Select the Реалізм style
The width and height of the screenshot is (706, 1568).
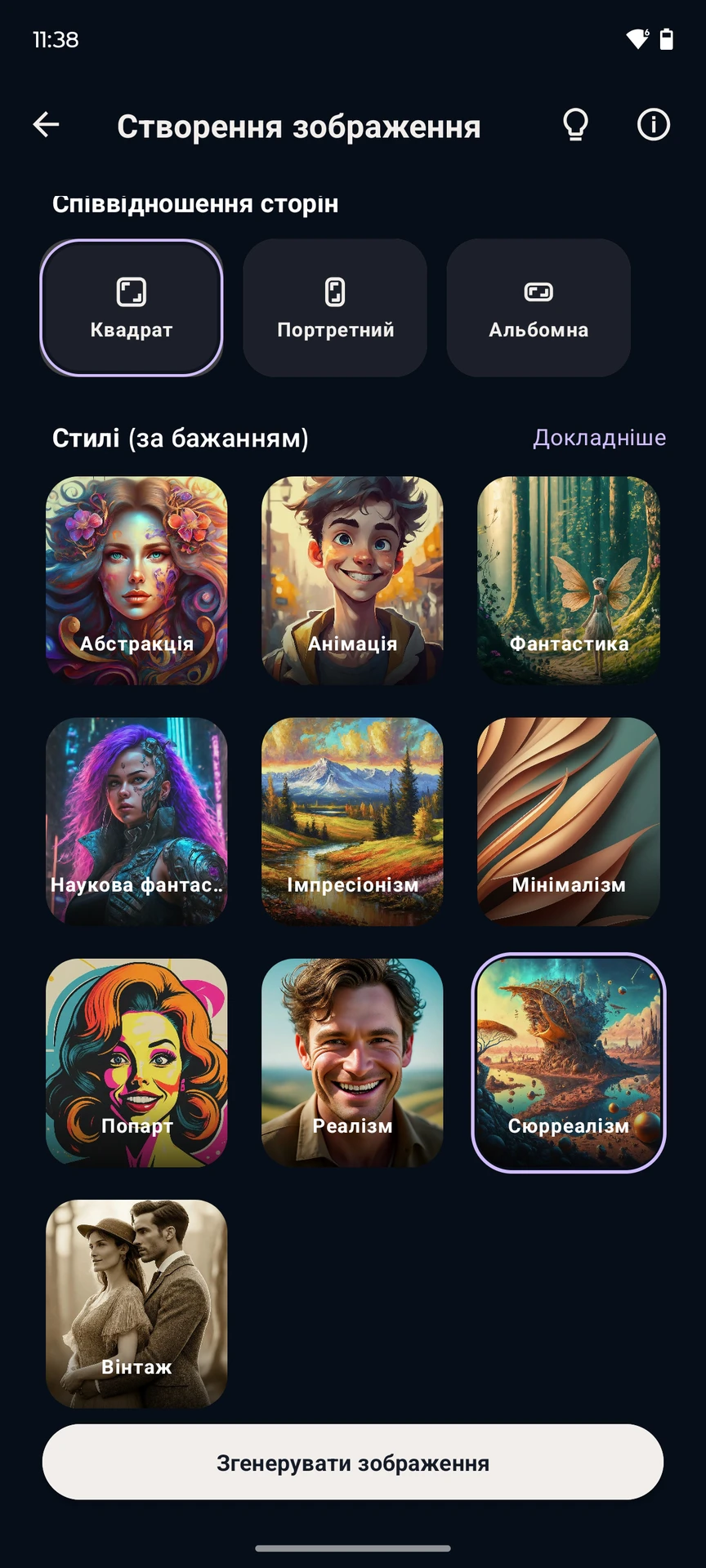pyautogui.click(x=352, y=1062)
